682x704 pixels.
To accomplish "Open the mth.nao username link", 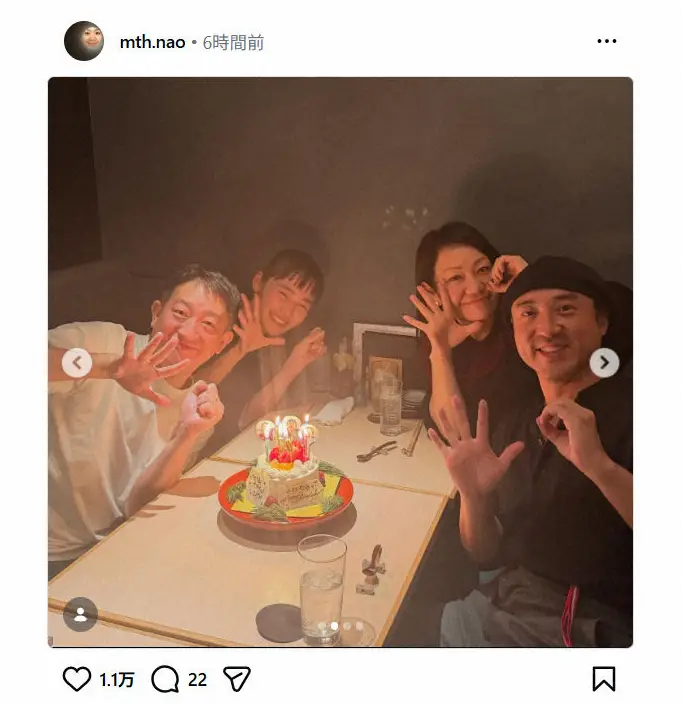I will tap(152, 42).
